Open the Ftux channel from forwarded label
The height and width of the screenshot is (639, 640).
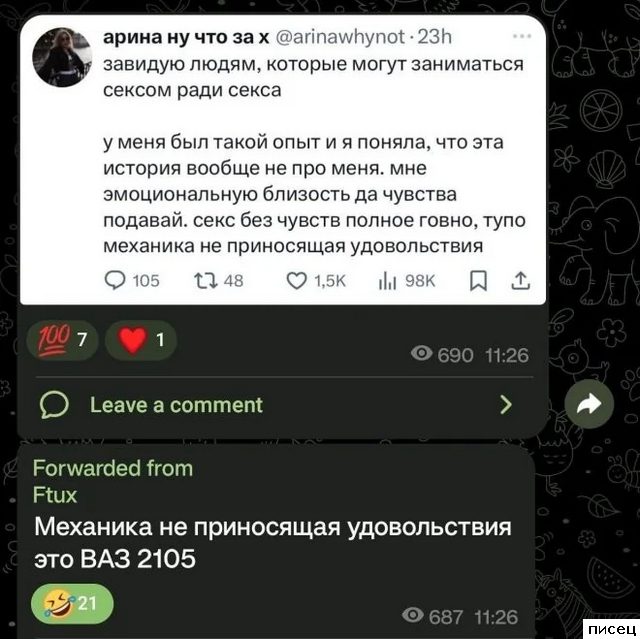[55, 494]
